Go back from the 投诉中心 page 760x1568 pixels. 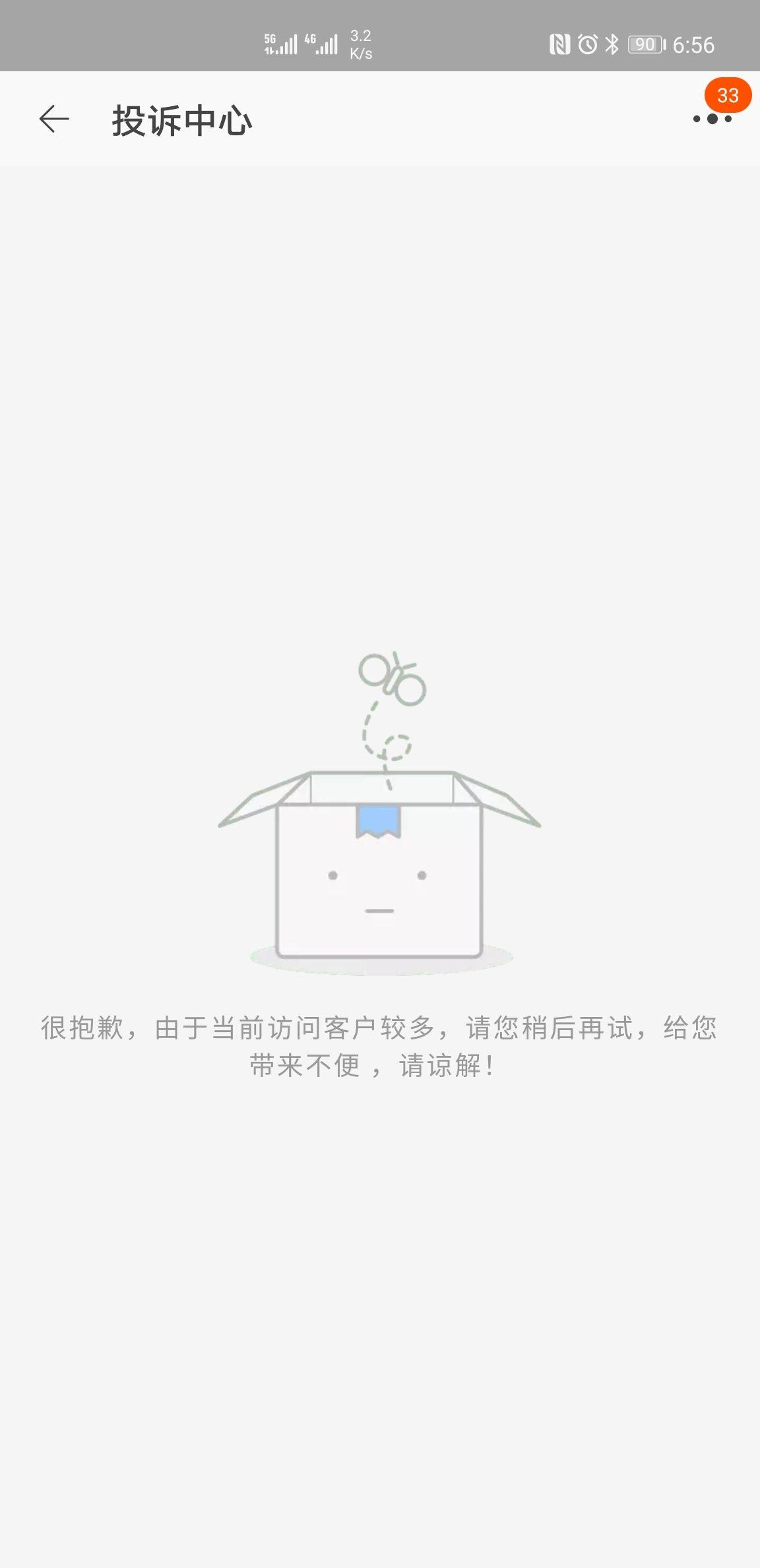point(54,119)
